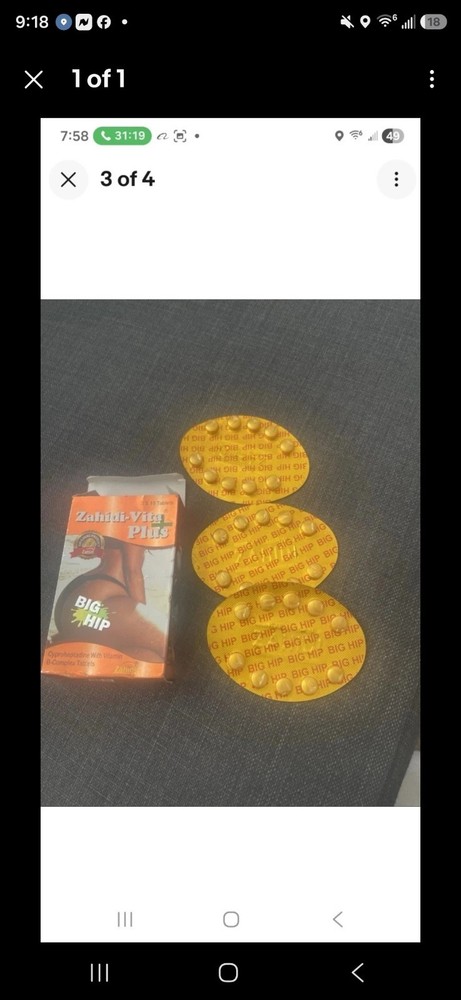The width and height of the screenshot is (461, 1000).
Task: Open the viewer's overflow menu
Action: click(432, 79)
